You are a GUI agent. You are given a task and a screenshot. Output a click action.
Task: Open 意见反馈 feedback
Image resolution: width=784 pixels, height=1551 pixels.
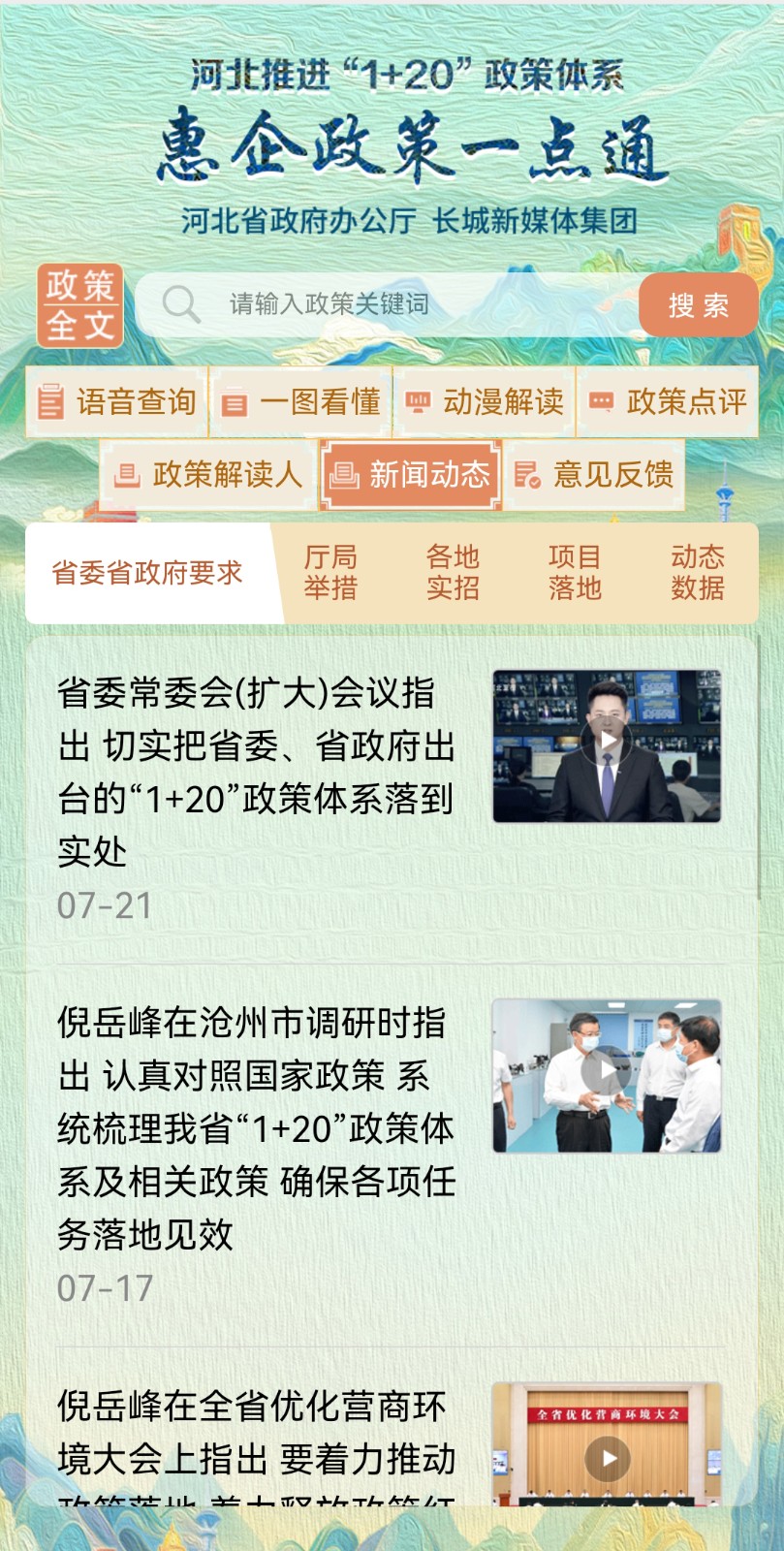point(594,474)
